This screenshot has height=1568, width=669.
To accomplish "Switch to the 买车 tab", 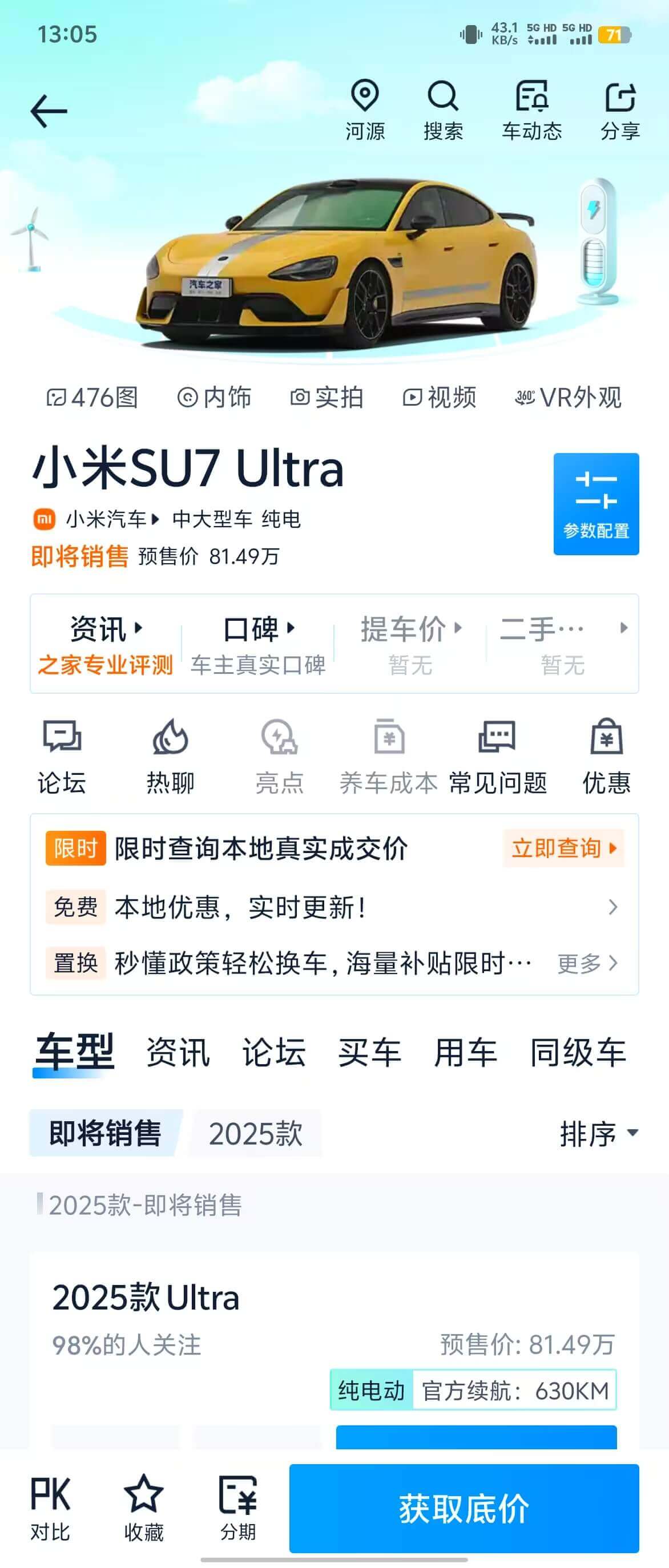I will pyautogui.click(x=369, y=1052).
